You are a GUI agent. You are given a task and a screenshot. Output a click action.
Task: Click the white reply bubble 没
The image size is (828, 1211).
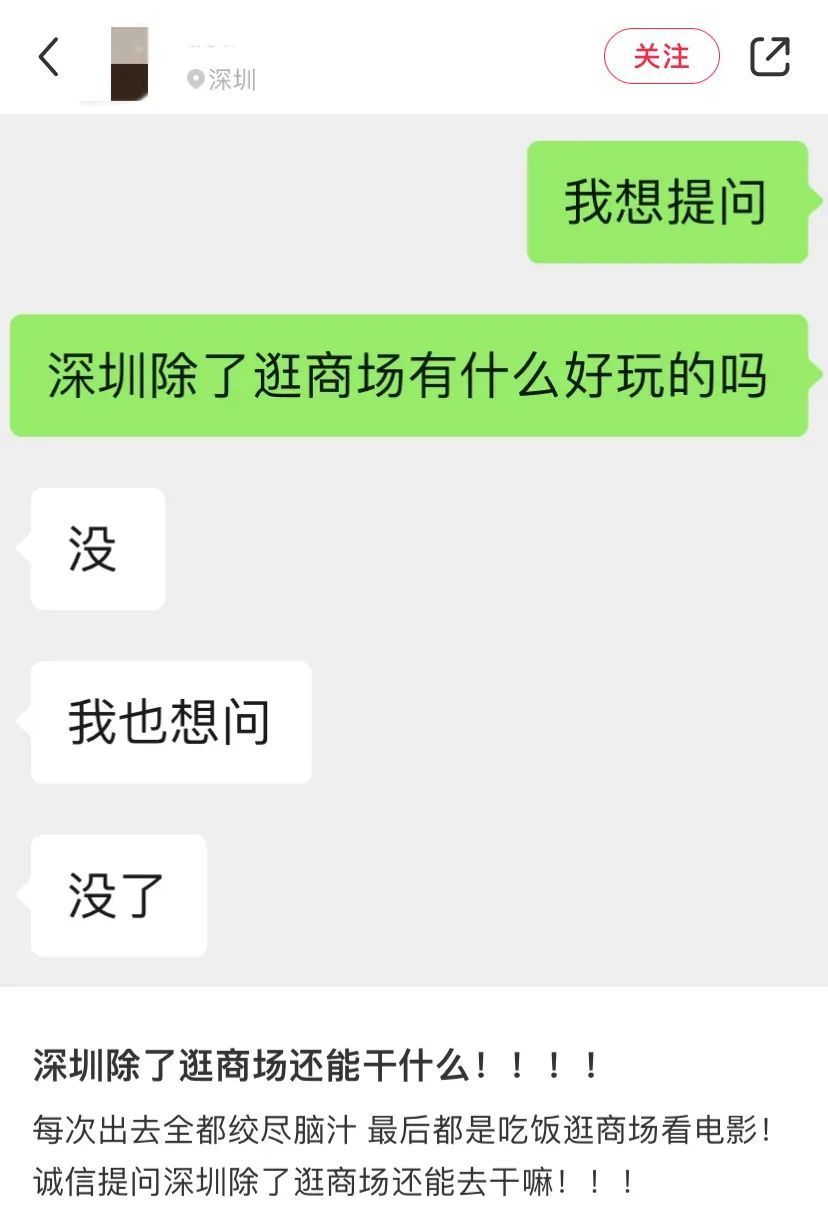(96, 549)
